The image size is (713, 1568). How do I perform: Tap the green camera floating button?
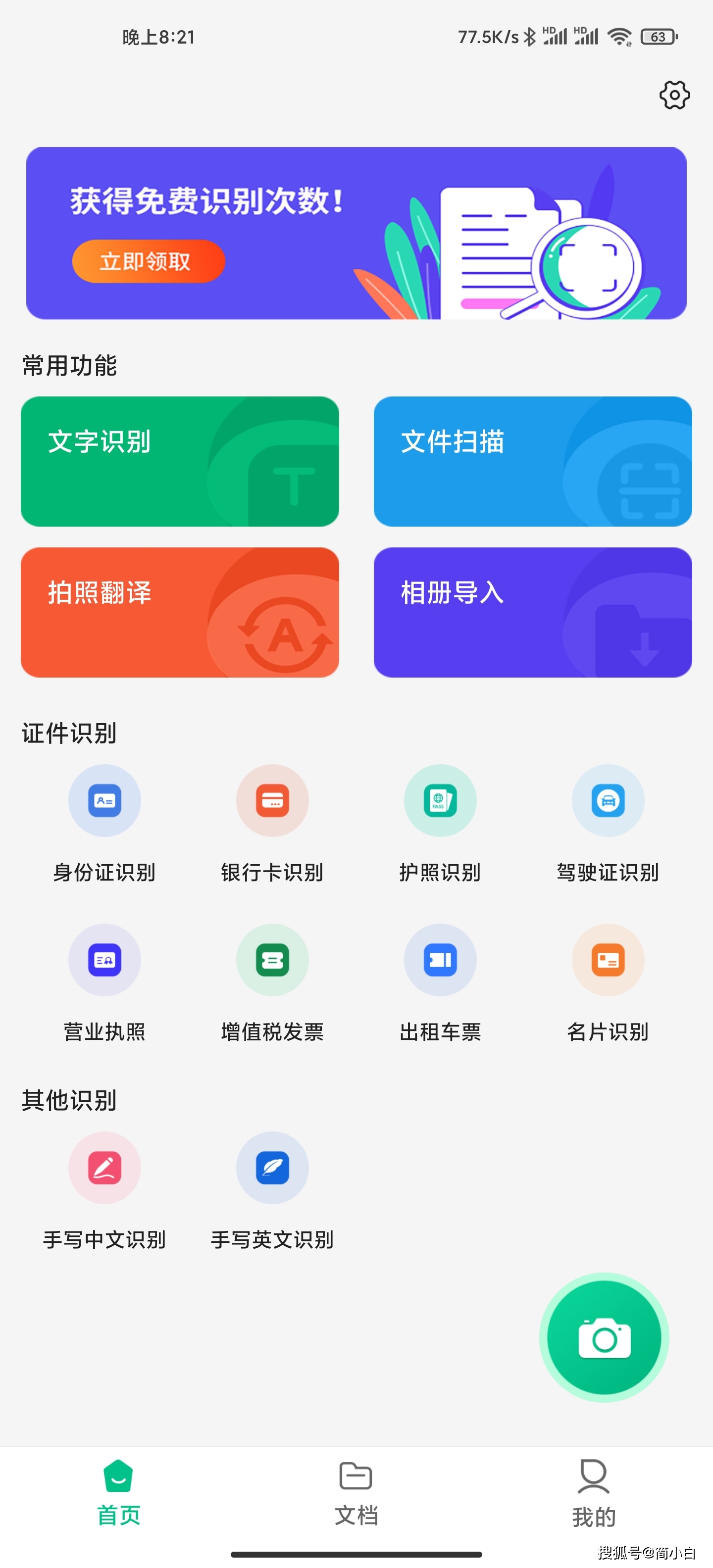click(x=604, y=1338)
